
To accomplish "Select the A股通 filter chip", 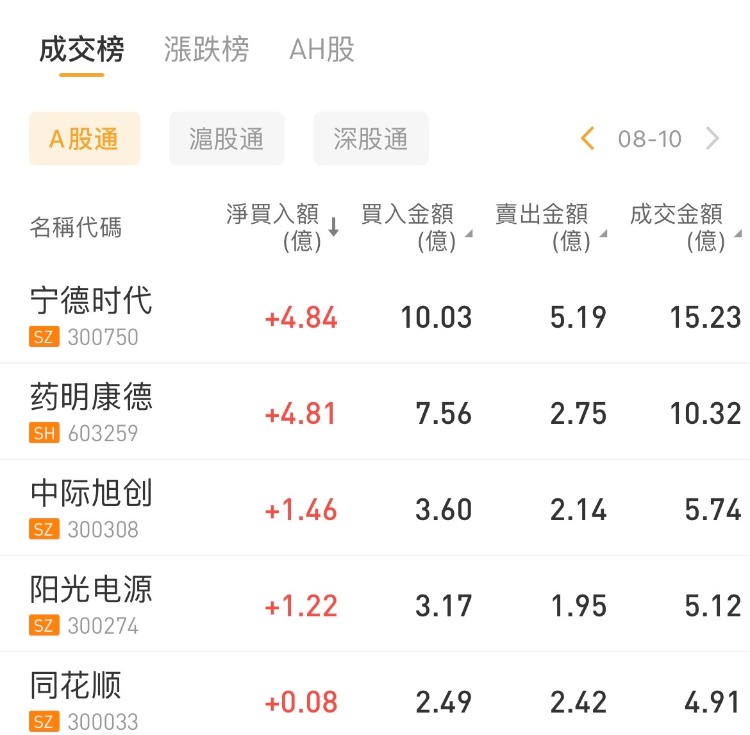I will click(x=84, y=139).
